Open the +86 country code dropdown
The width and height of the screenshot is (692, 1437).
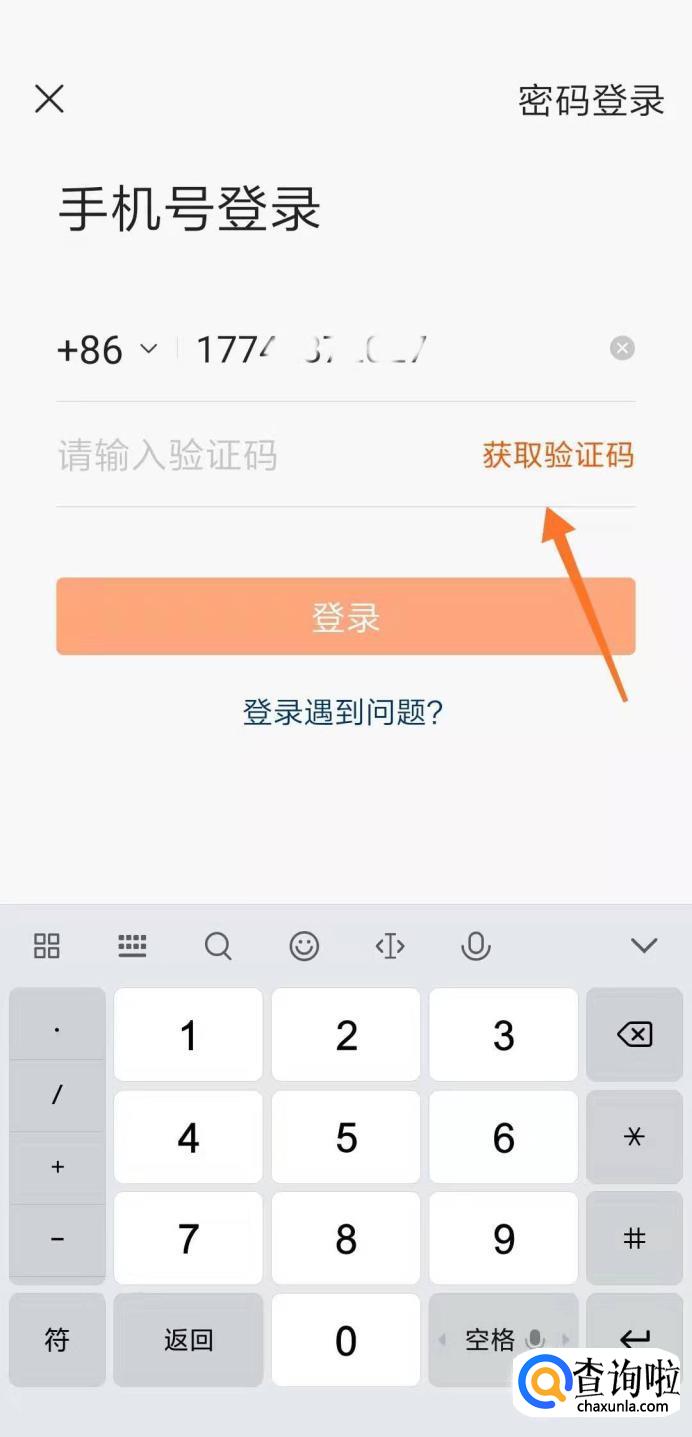tap(108, 349)
